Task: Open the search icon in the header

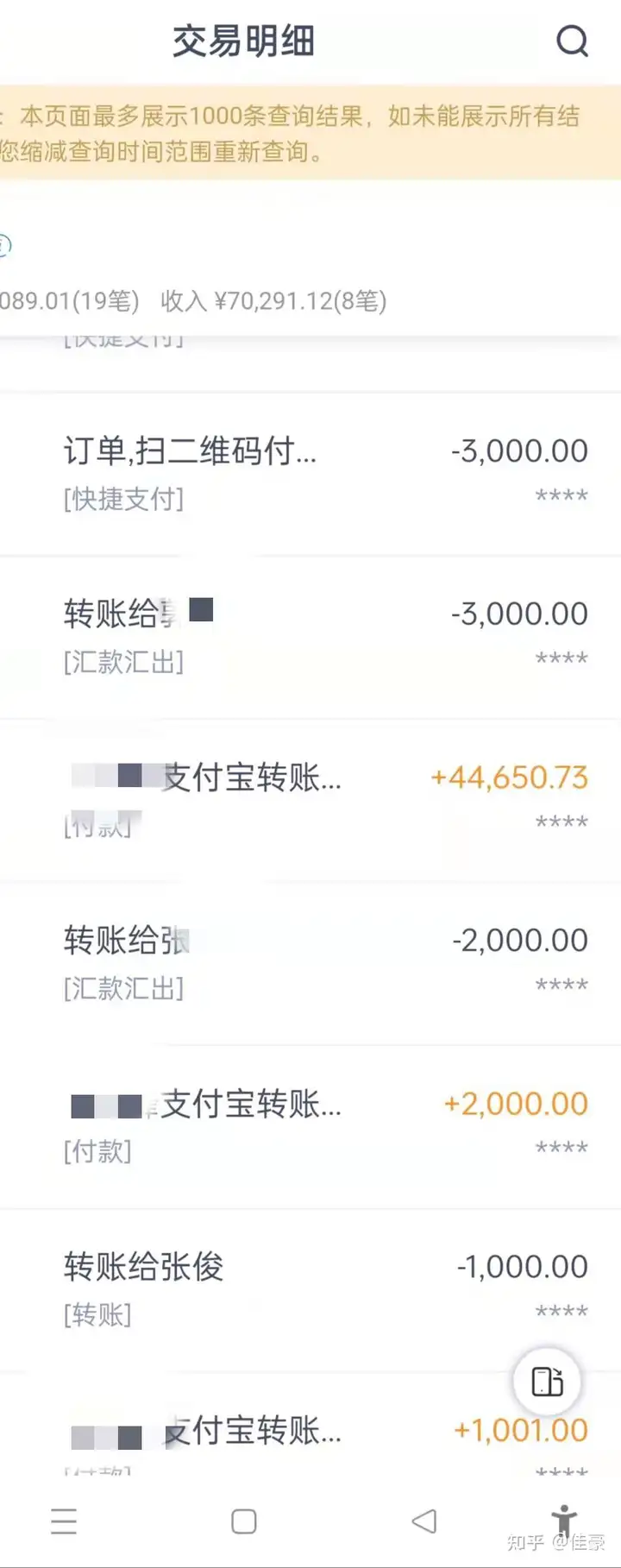Action: pyautogui.click(x=572, y=41)
